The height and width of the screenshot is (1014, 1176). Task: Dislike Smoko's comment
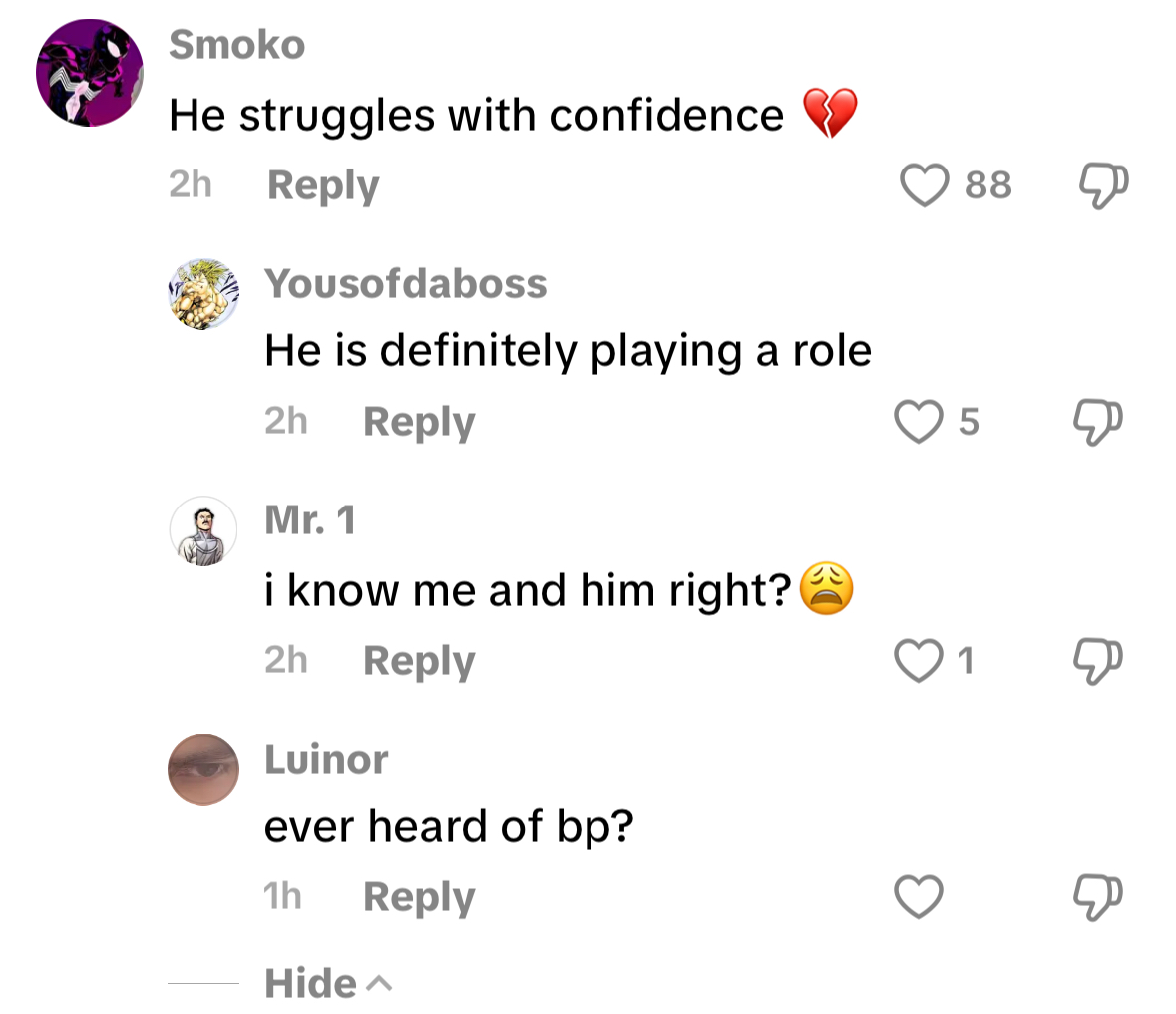click(1103, 185)
